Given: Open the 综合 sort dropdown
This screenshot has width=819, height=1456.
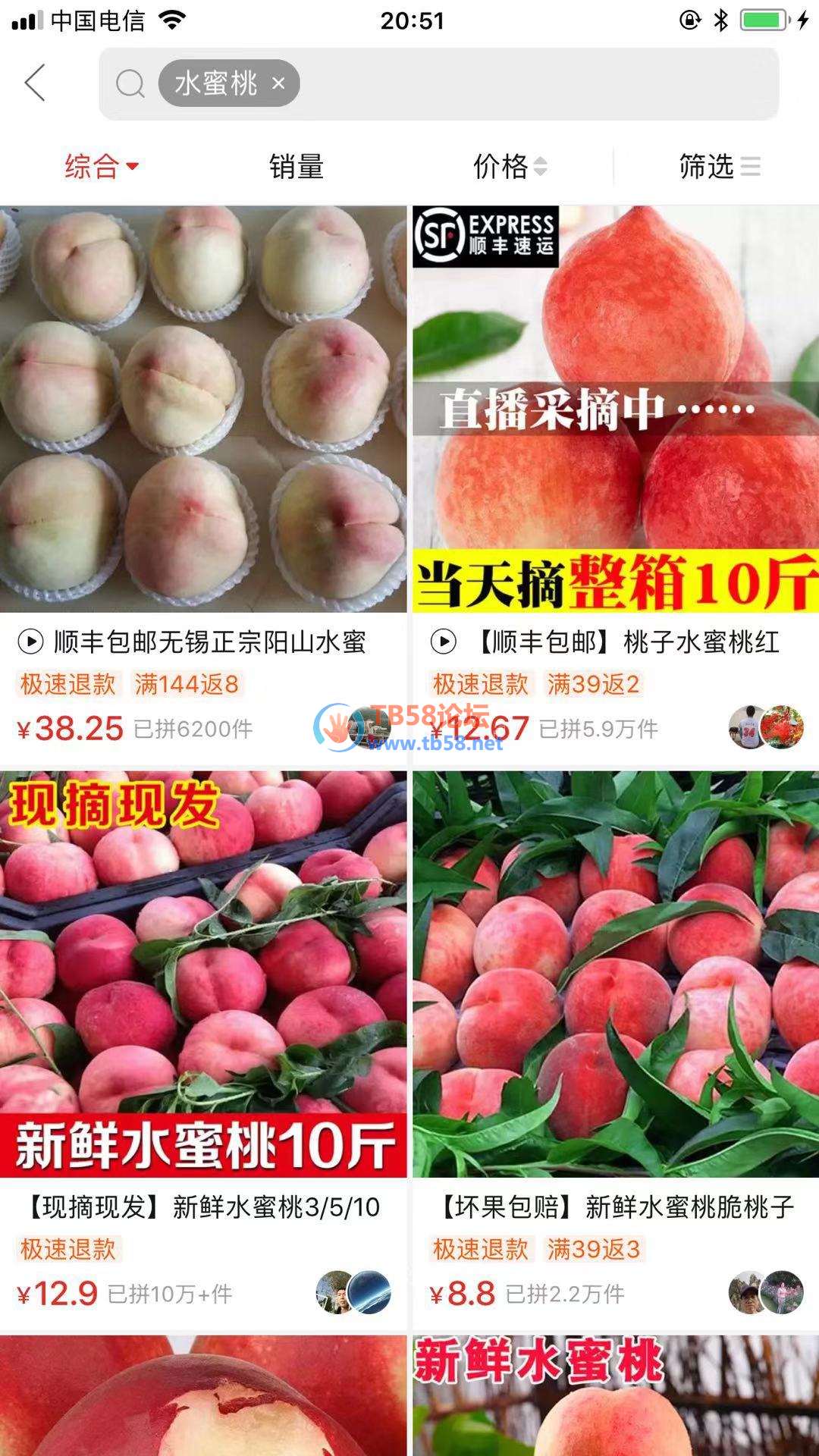Looking at the screenshot, I should 102,166.
